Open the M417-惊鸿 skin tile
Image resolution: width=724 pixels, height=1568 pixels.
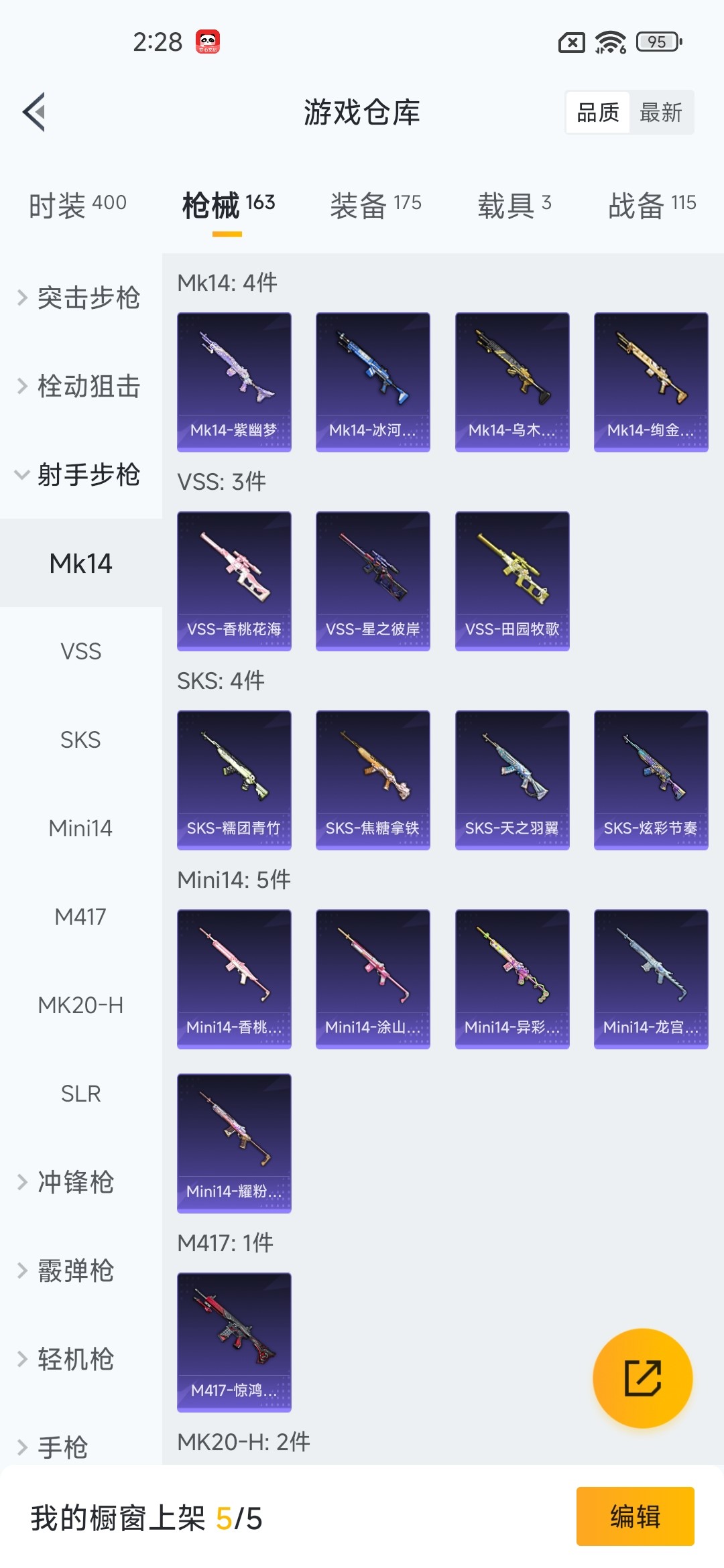click(234, 1342)
